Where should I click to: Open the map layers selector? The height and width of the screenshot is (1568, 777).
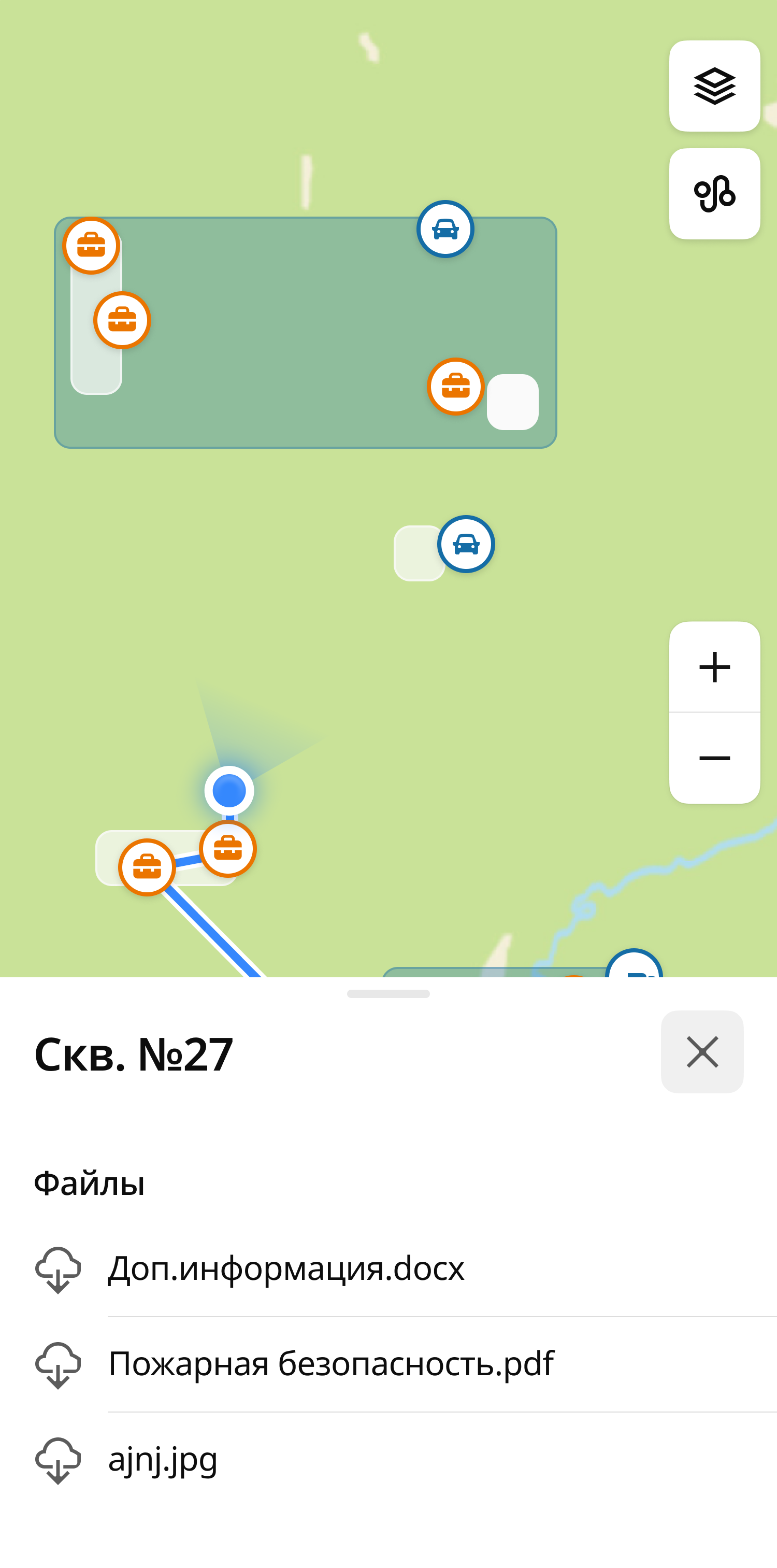714,86
